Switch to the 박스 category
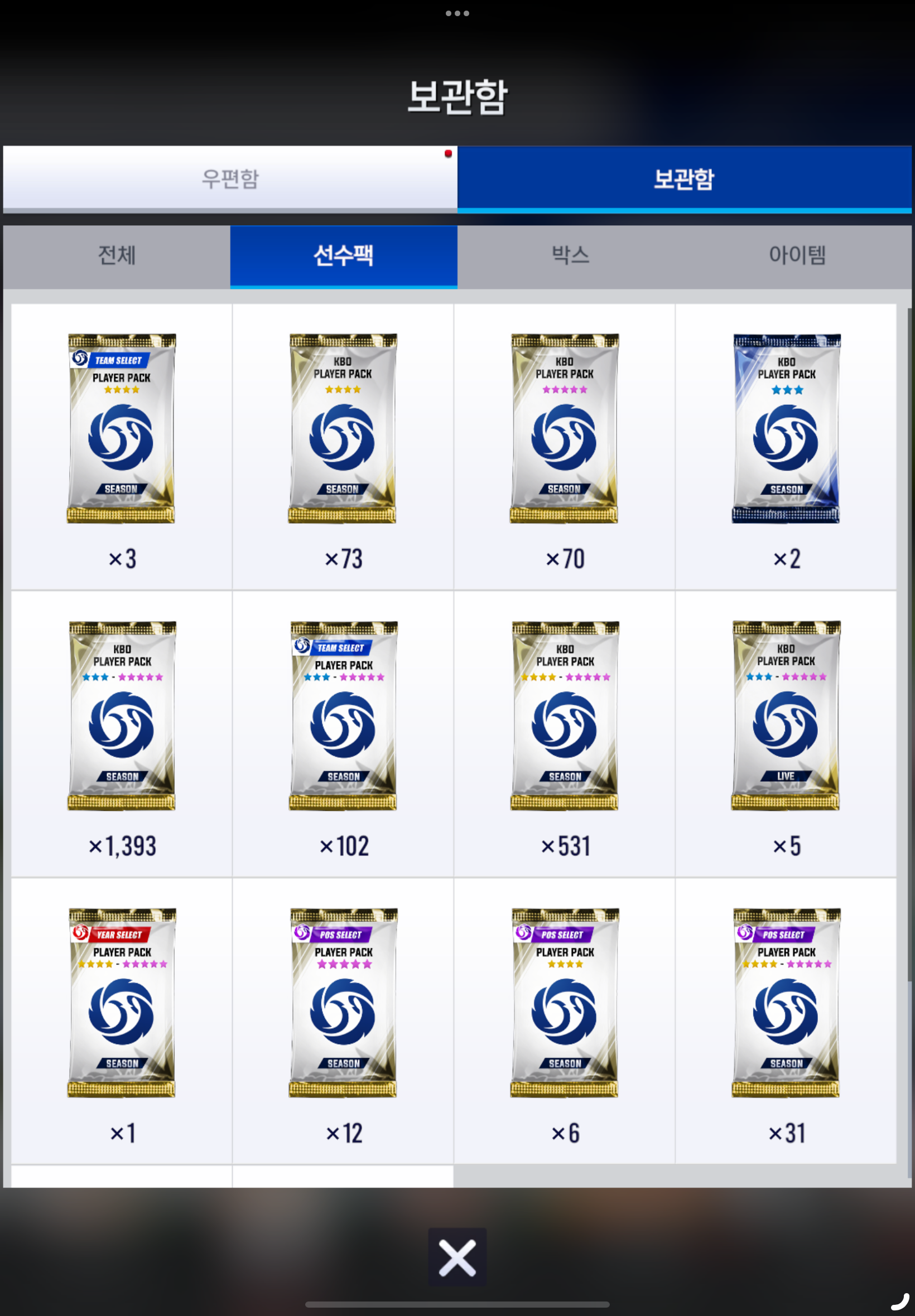The width and height of the screenshot is (915, 1316). pyautogui.click(x=570, y=255)
